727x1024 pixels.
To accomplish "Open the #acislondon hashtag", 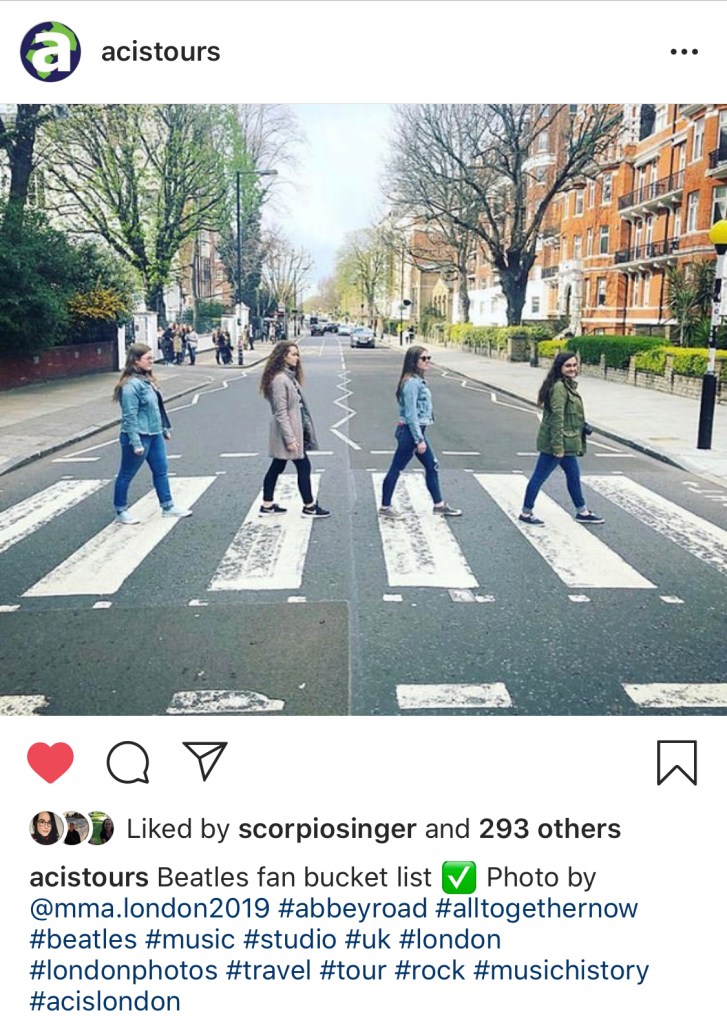I will pyautogui.click(x=105, y=1001).
